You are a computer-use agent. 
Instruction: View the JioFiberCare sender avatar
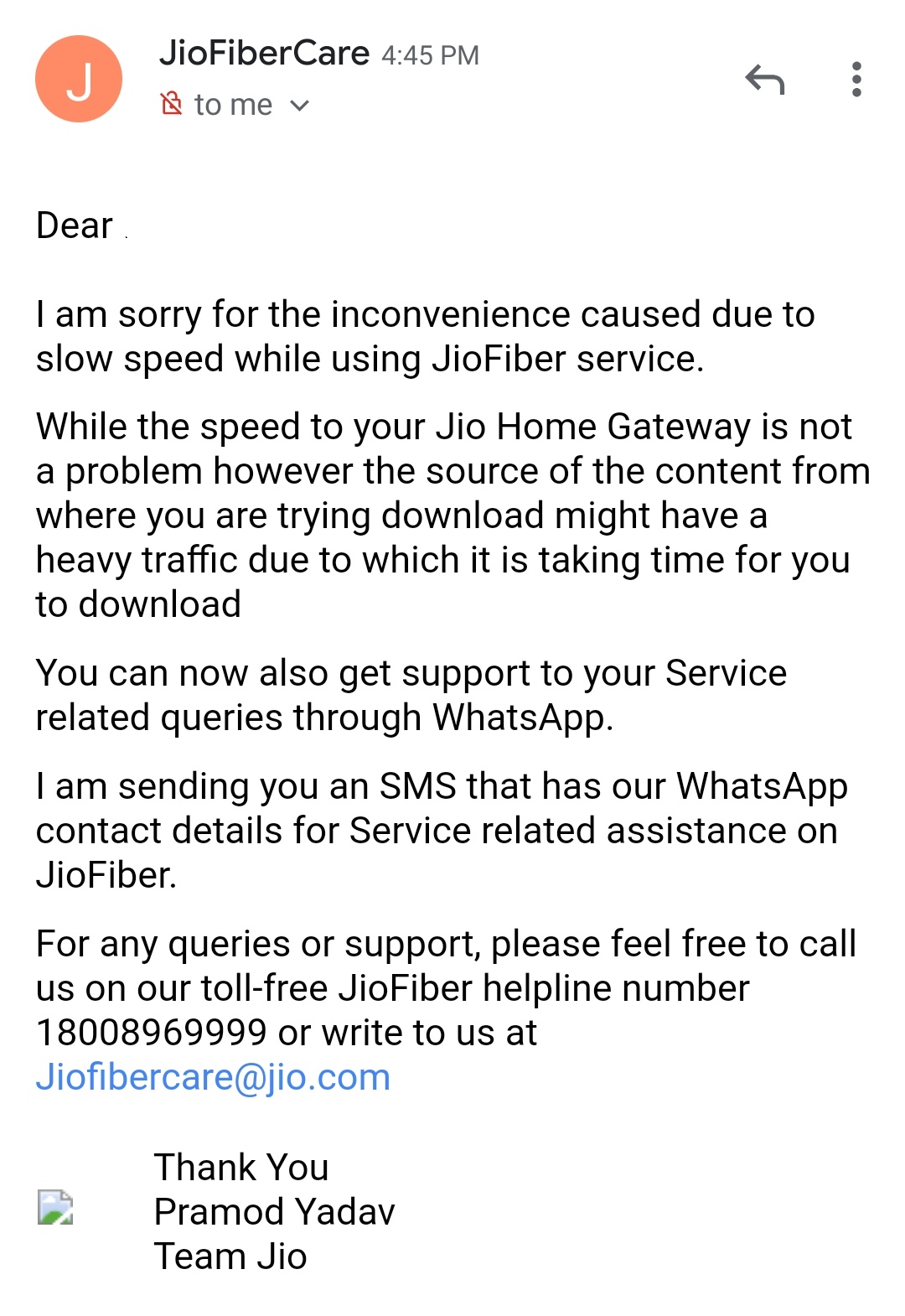click(x=79, y=80)
